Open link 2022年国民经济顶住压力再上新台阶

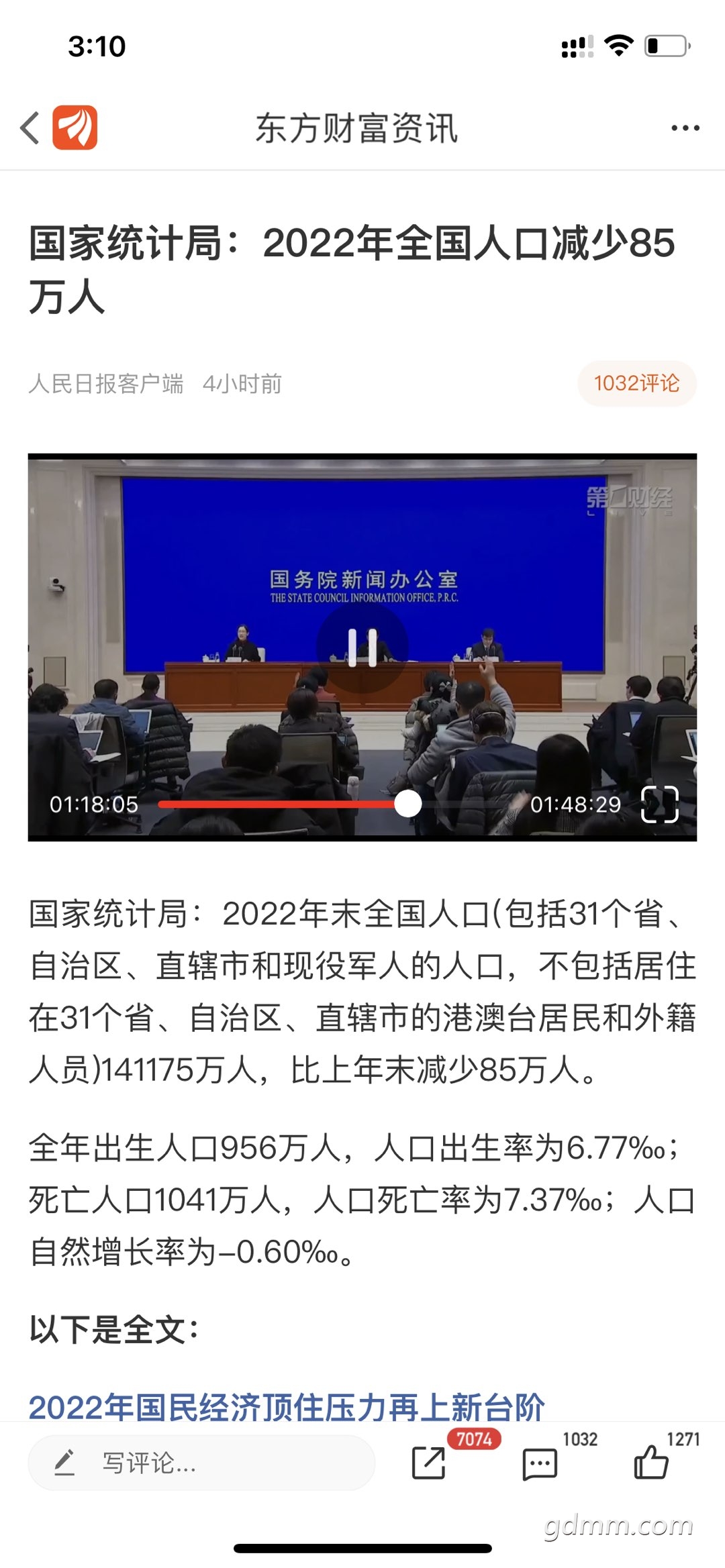[287, 1407]
